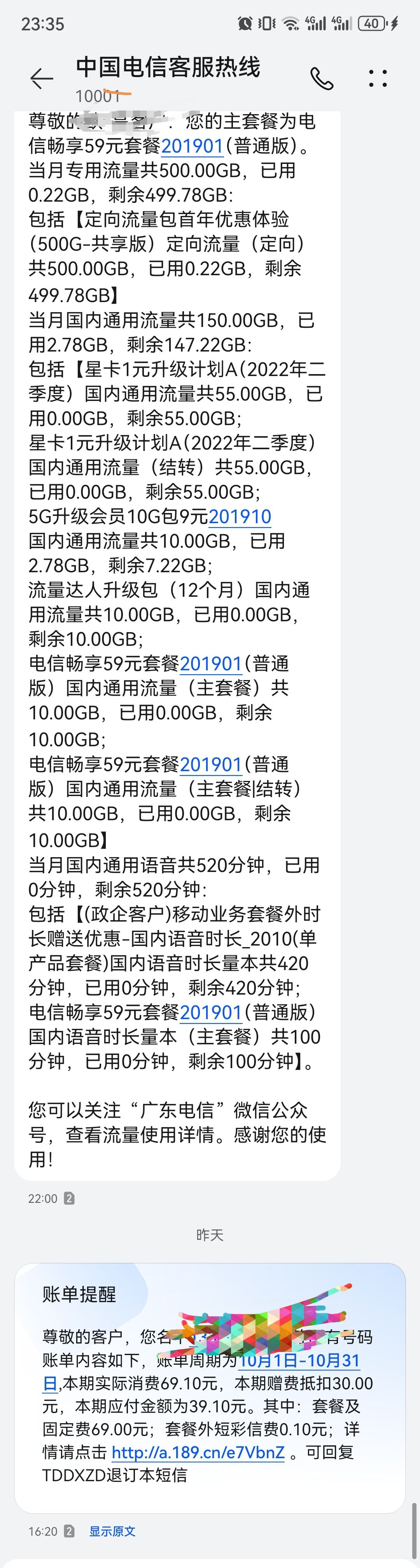Open the http://a.189.cn/e7VbnZ bill link
Viewport: 420px width, 1568px height.
[198, 1452]
